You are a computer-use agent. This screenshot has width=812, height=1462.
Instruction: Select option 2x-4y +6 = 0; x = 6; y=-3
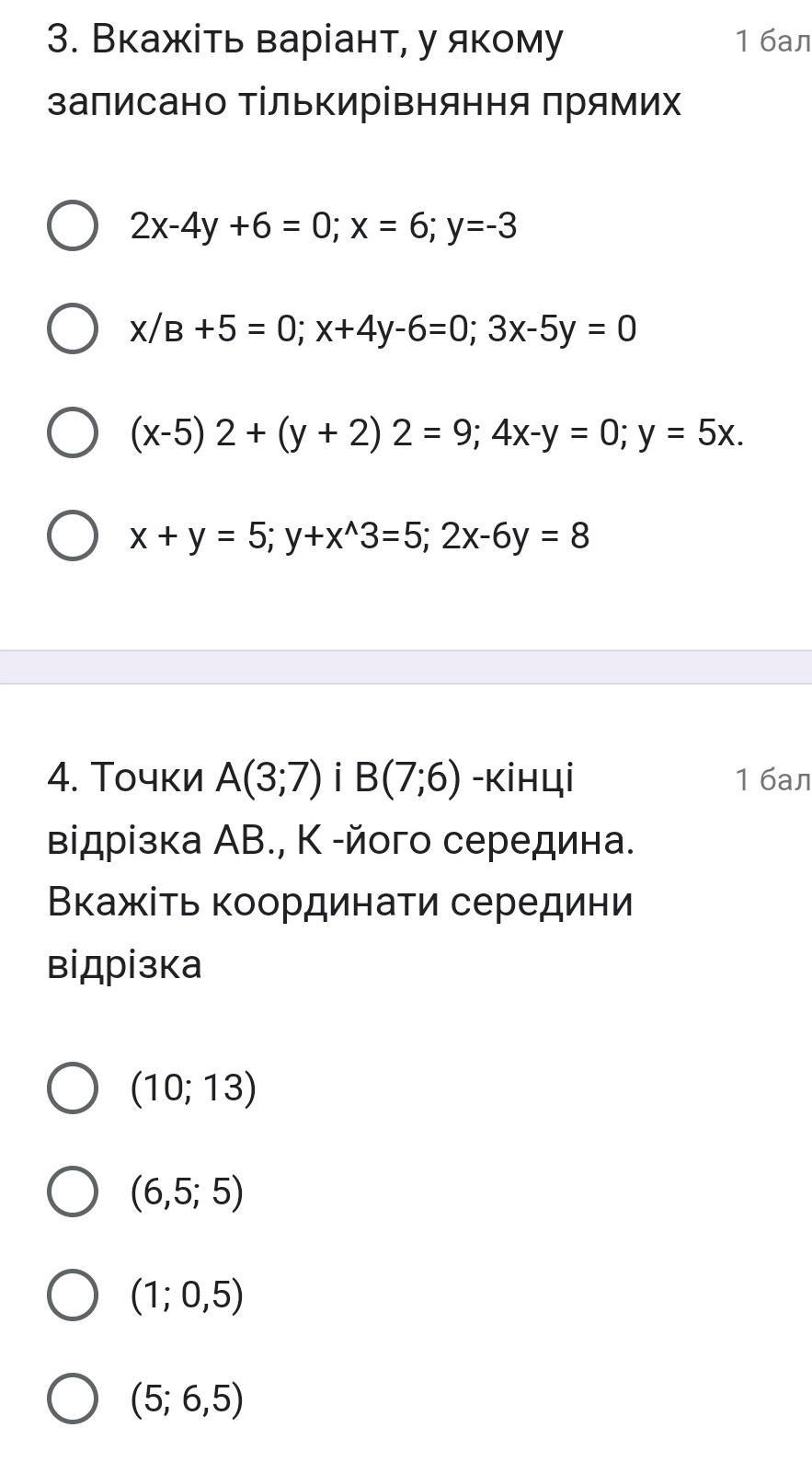tap(73, 225)
